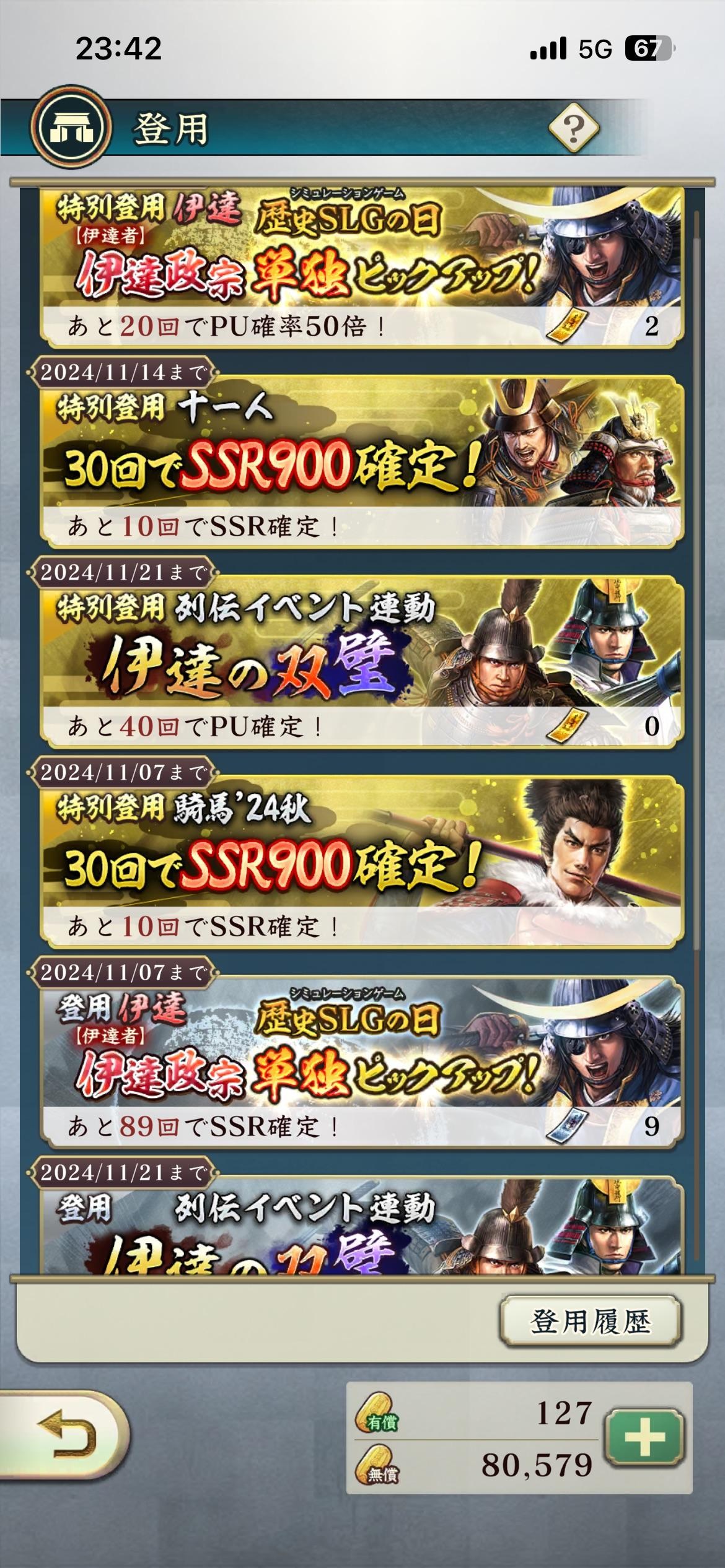Open the 特別登用 十一人 SSR900 banner
The height and width of the screenshot is (1568, 725).
point(362,462)
